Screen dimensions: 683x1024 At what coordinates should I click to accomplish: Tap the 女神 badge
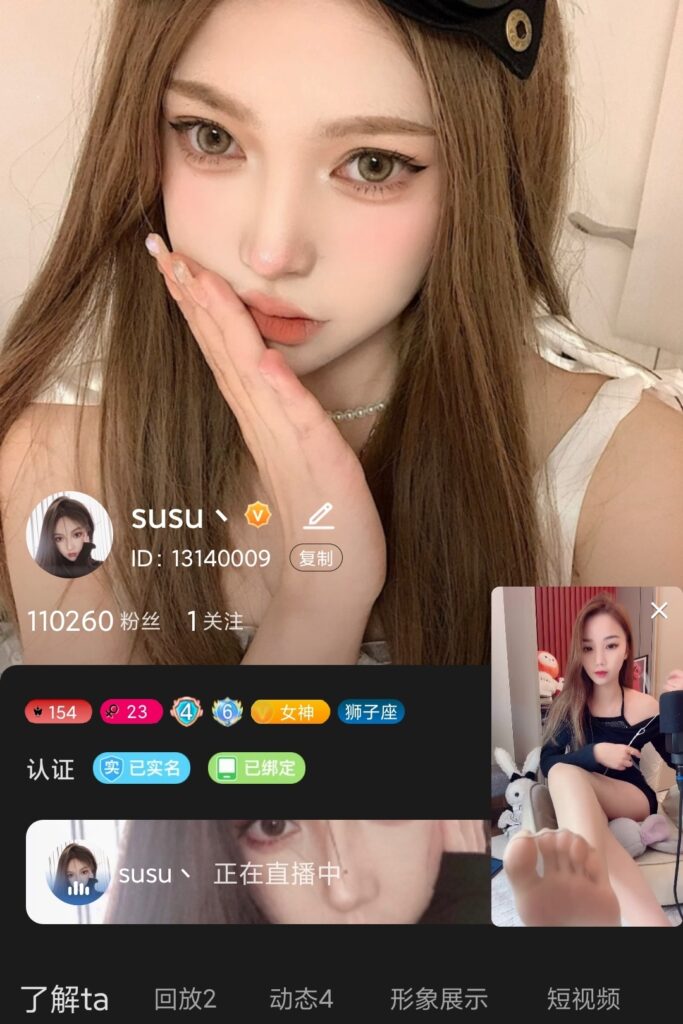click(290, 712)
